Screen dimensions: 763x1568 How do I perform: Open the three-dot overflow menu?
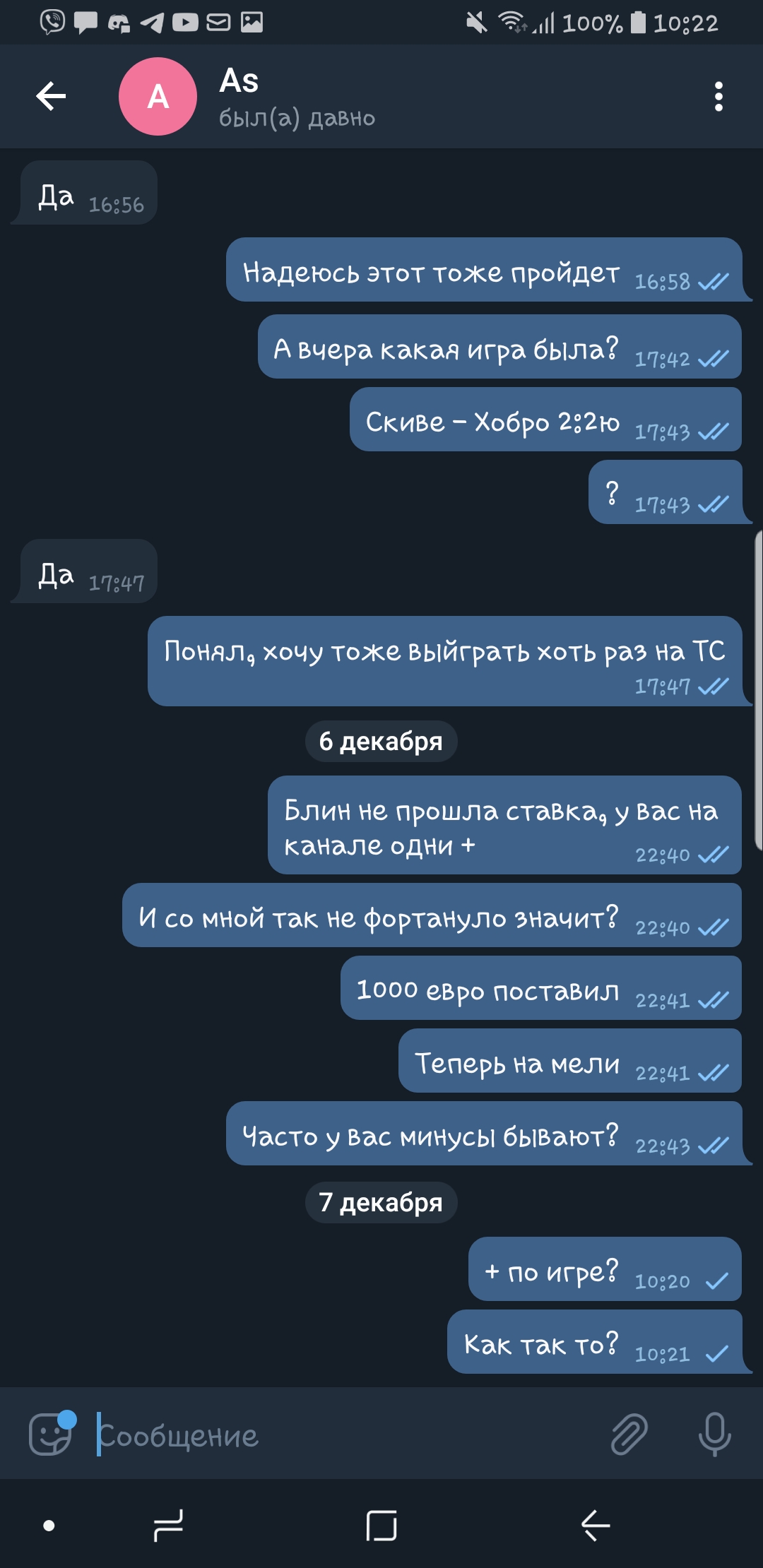coord(718,96)
